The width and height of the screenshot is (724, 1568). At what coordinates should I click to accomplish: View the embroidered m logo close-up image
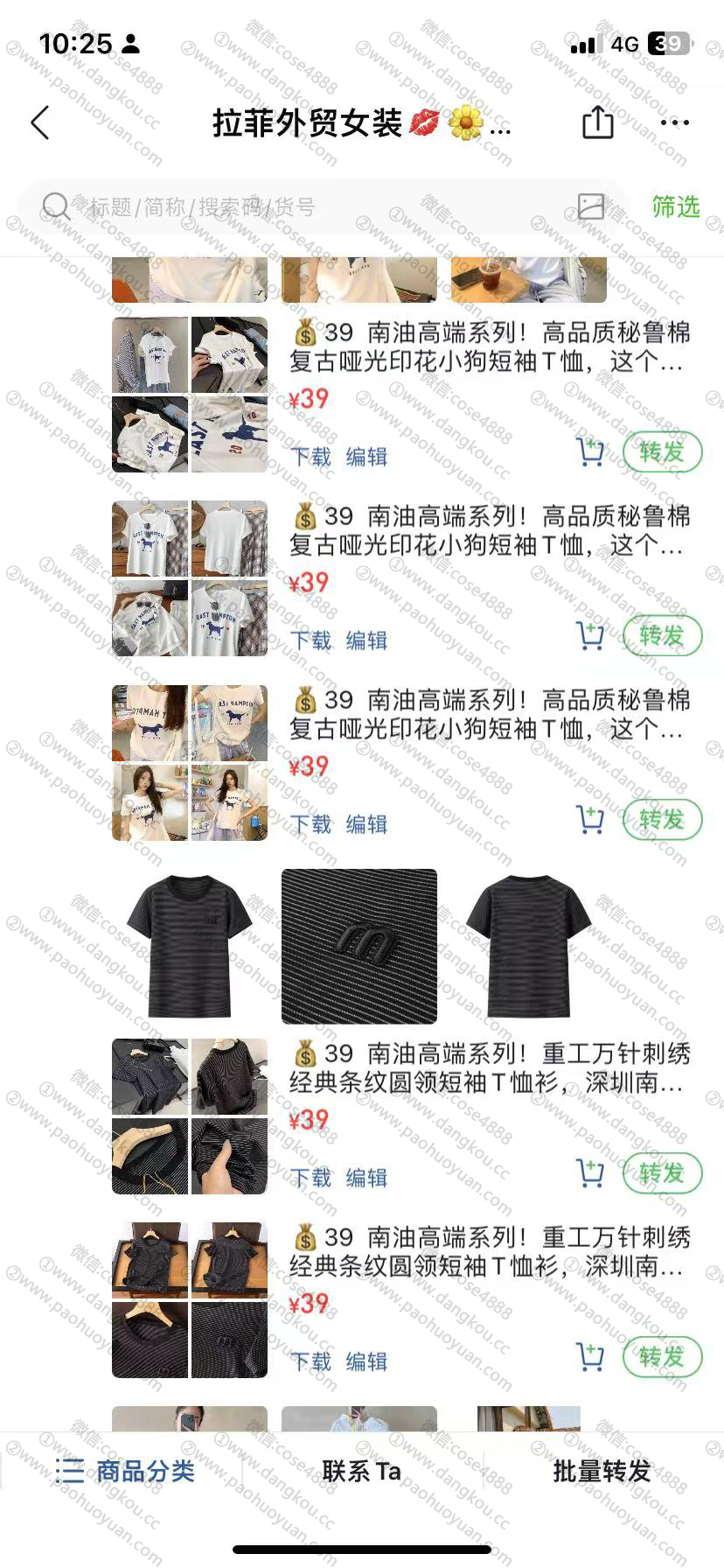click(x=359, y=946)
